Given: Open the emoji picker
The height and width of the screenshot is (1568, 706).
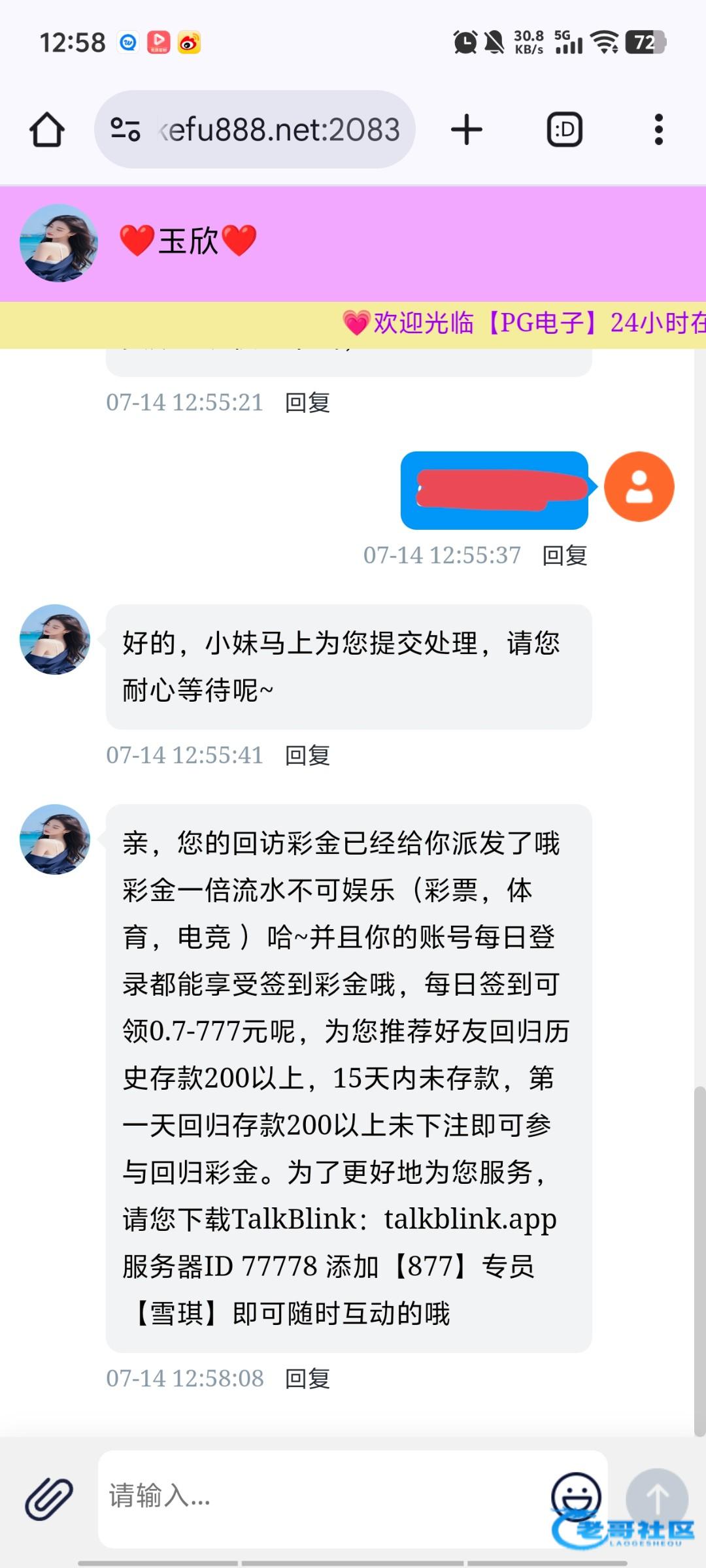Looking at the screenshot, I should 576,1496.
